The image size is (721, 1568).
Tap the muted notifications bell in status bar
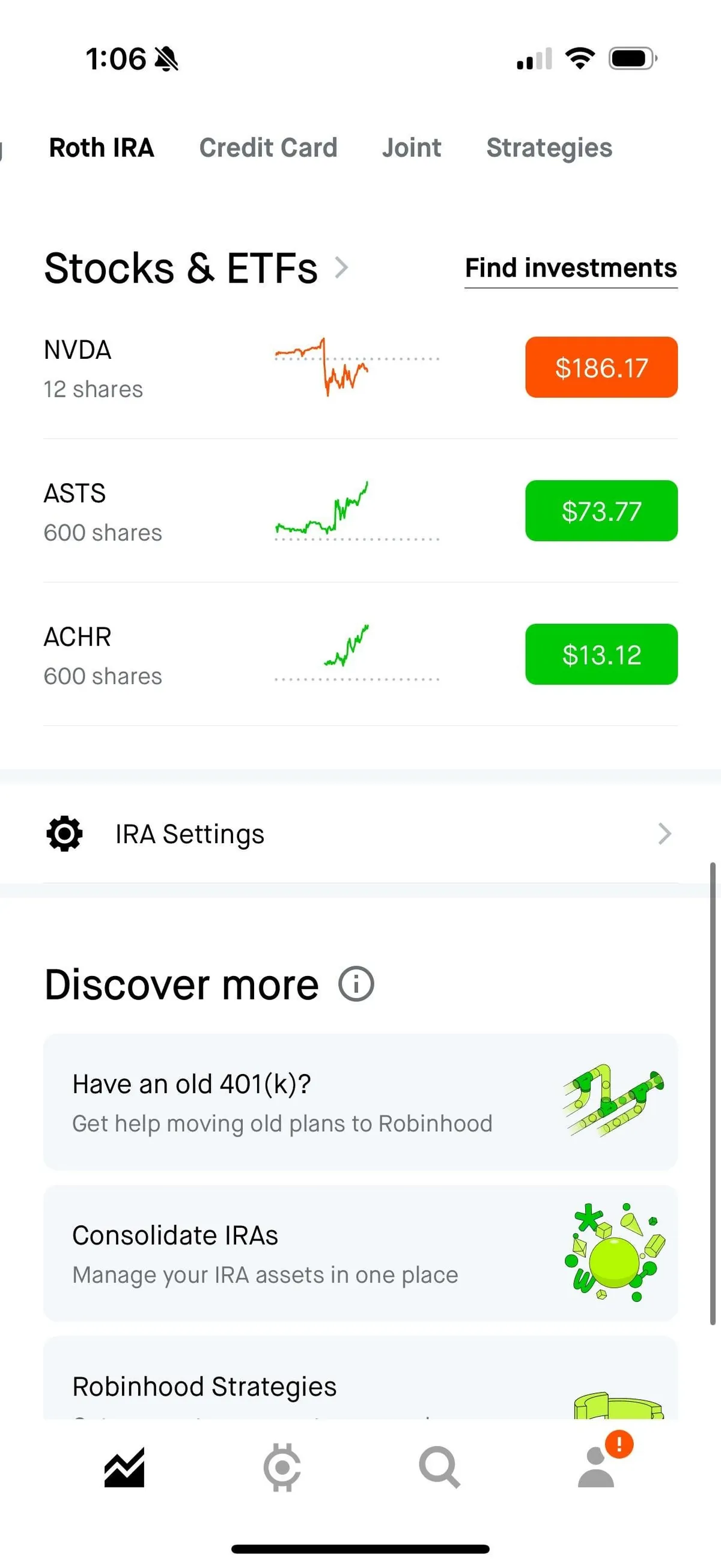click(164, 58)
